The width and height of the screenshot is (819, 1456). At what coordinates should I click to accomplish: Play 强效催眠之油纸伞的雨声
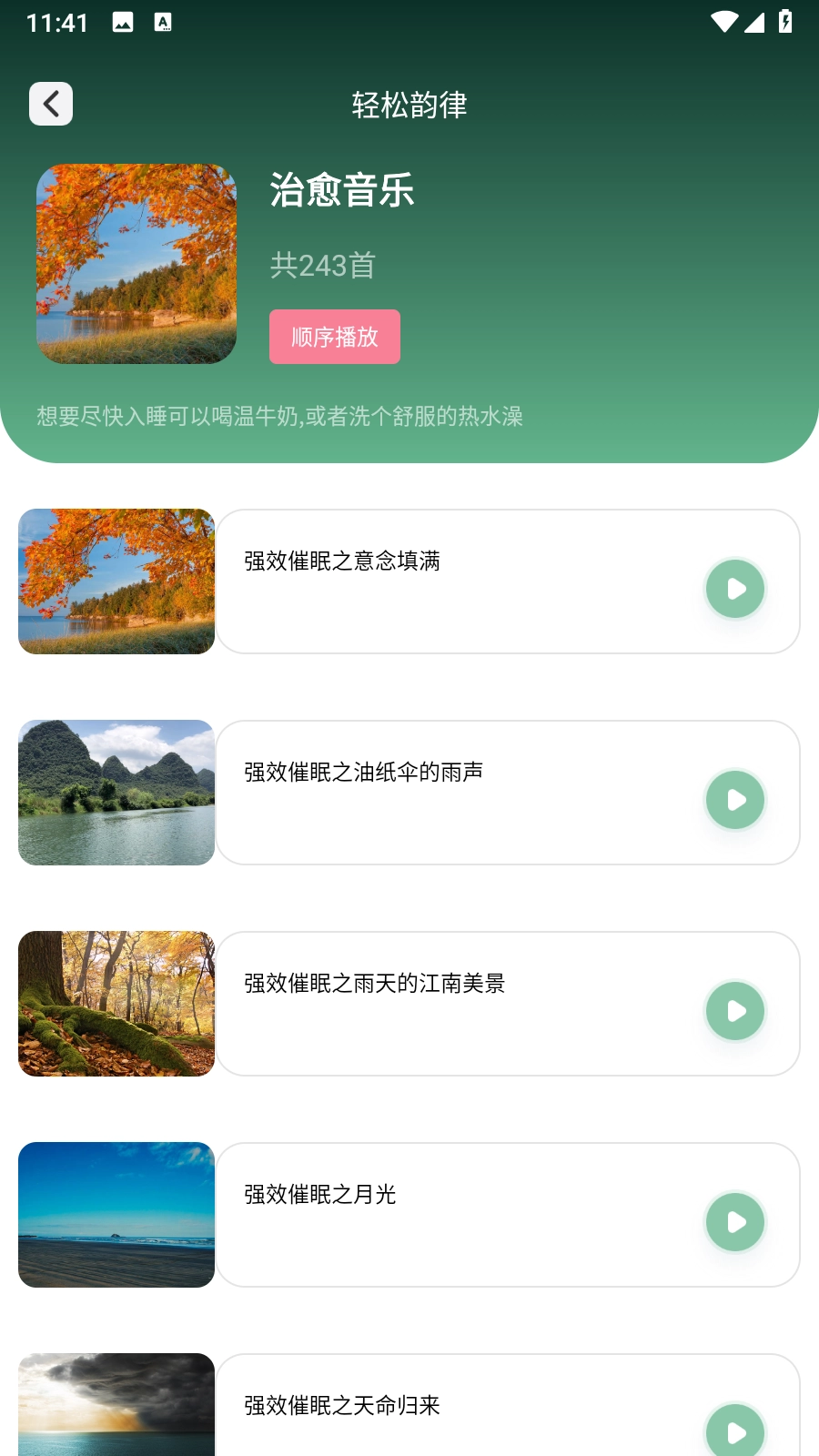tap(735, 800)
